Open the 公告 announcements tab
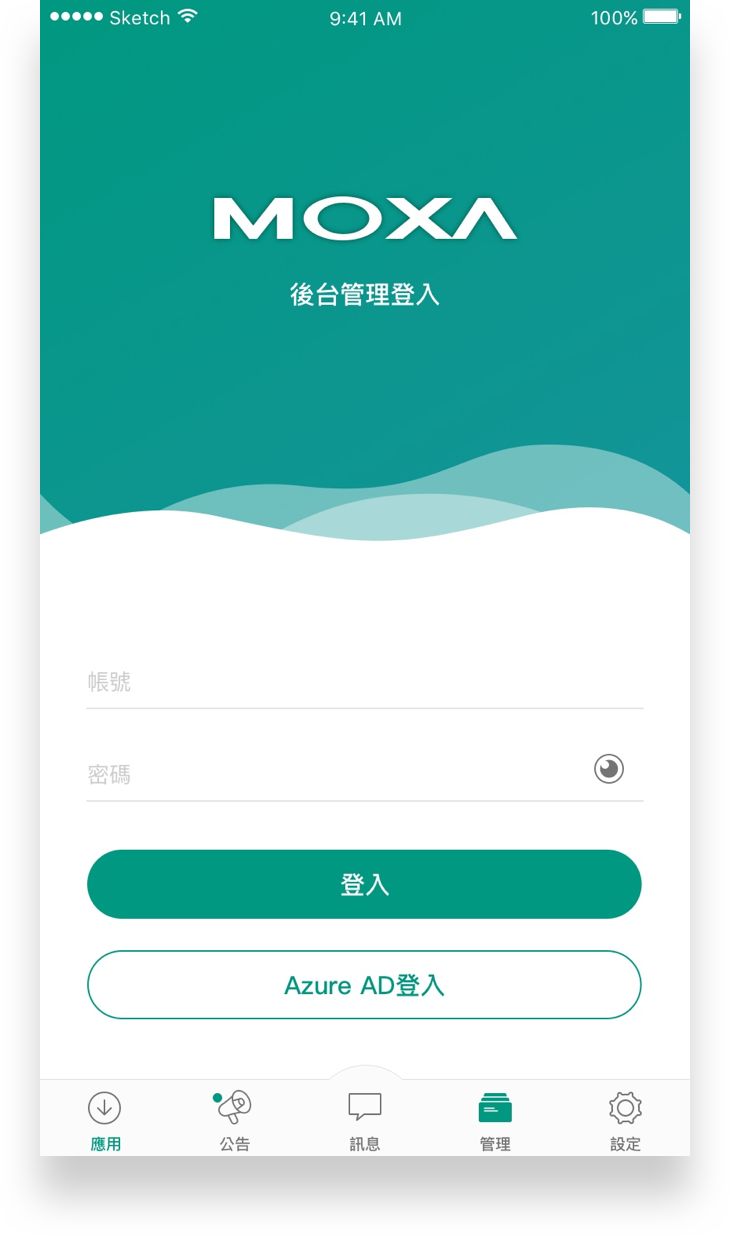Screen dimensions: 730x1236 click(x=235, y=1120)
